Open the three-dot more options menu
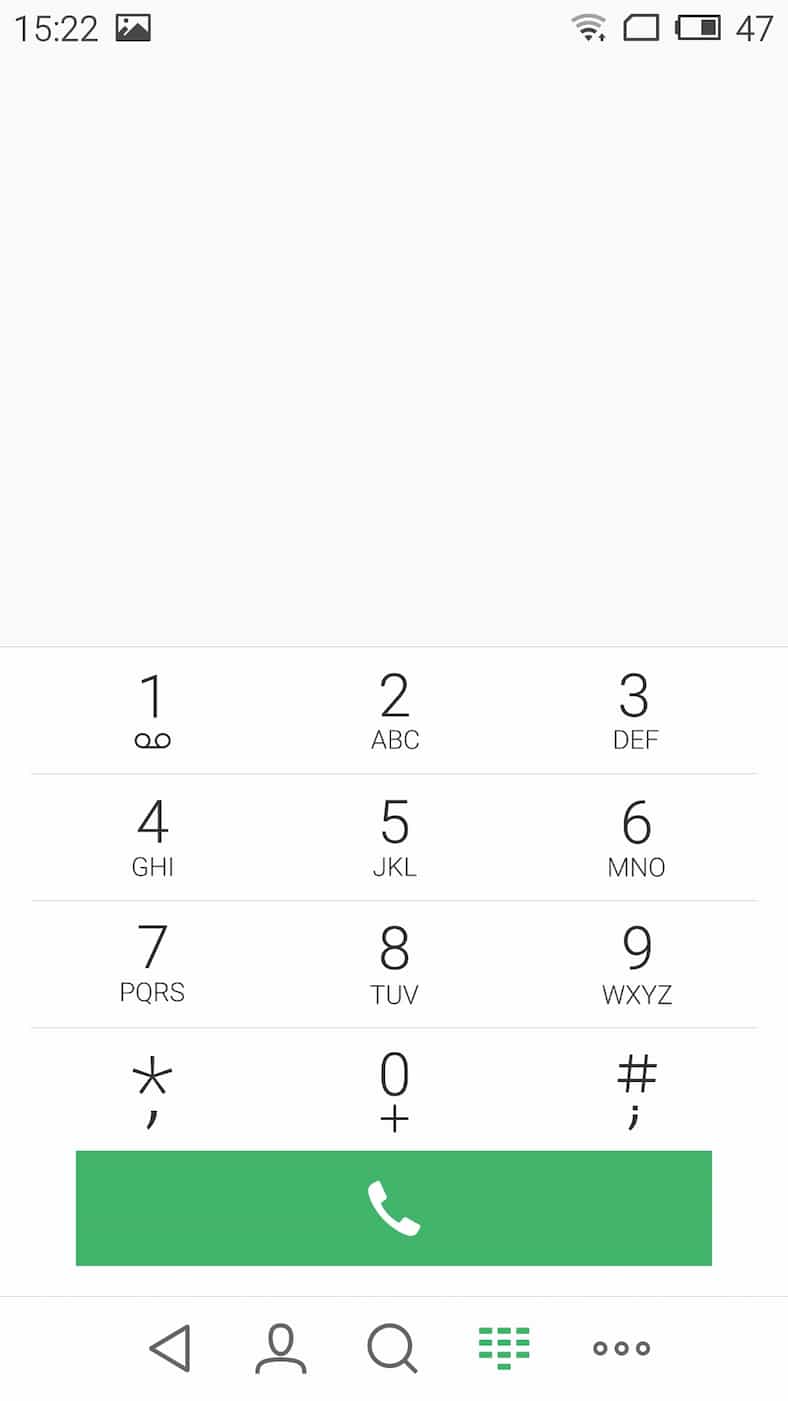Viewport: 788px width, 1401px height. (621, 1348)
